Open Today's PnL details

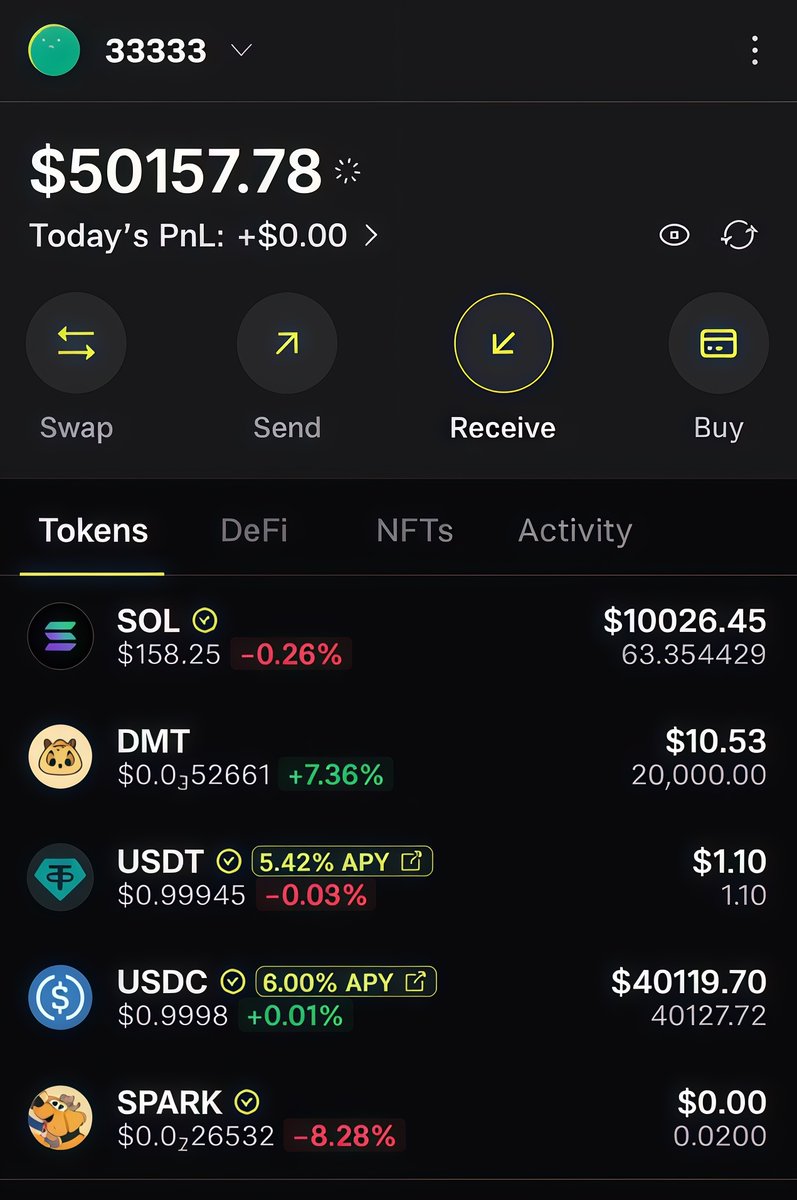pos(205,236)
